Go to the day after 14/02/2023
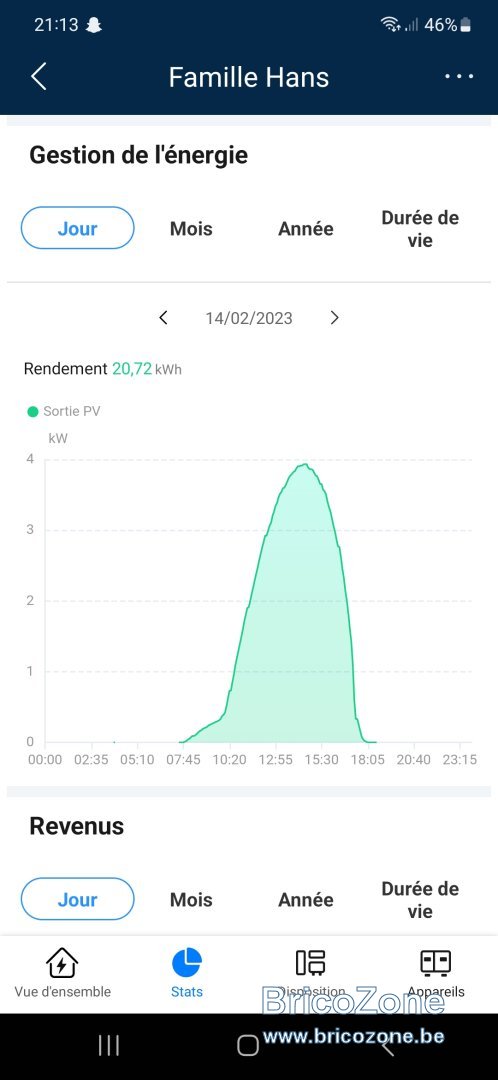 335,318
